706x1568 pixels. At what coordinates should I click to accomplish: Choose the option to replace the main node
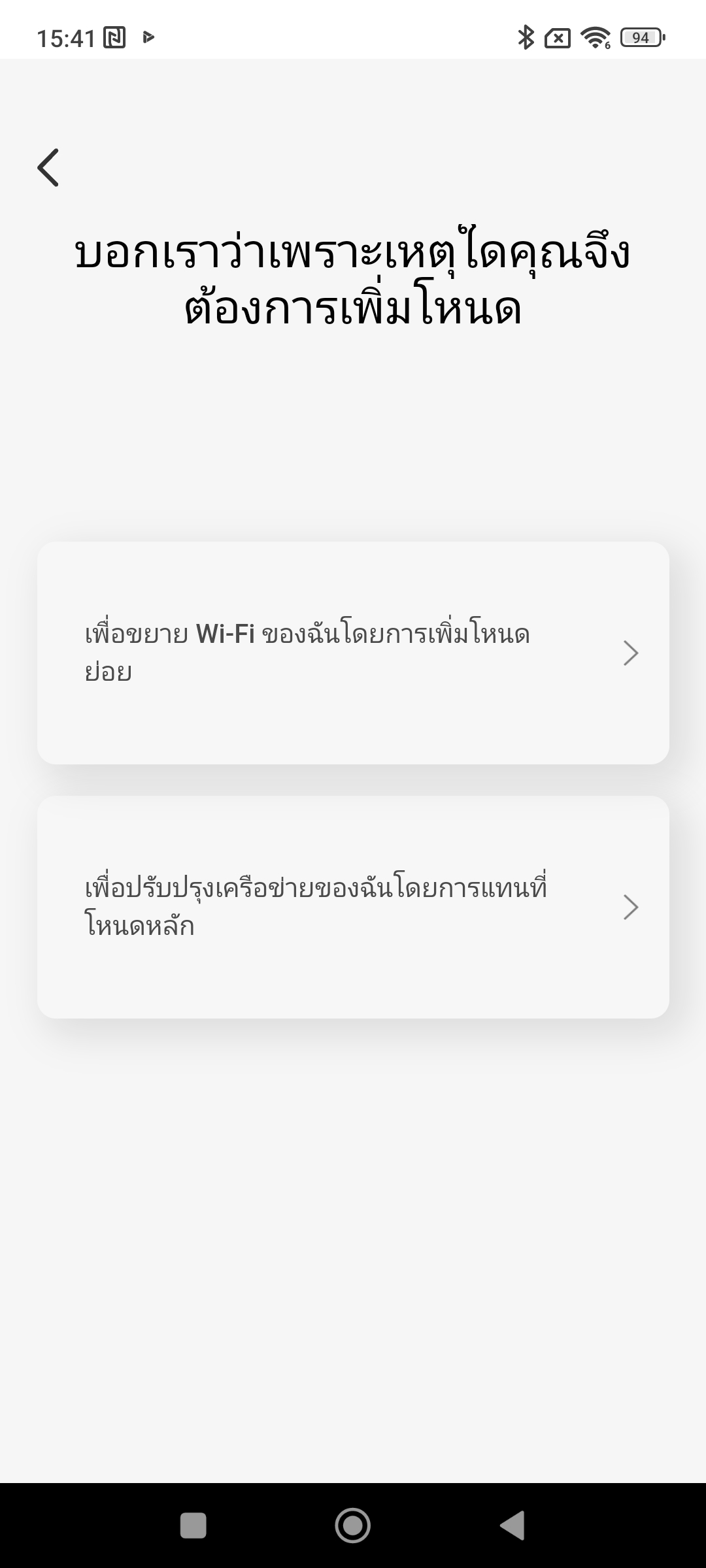point(353,907)
